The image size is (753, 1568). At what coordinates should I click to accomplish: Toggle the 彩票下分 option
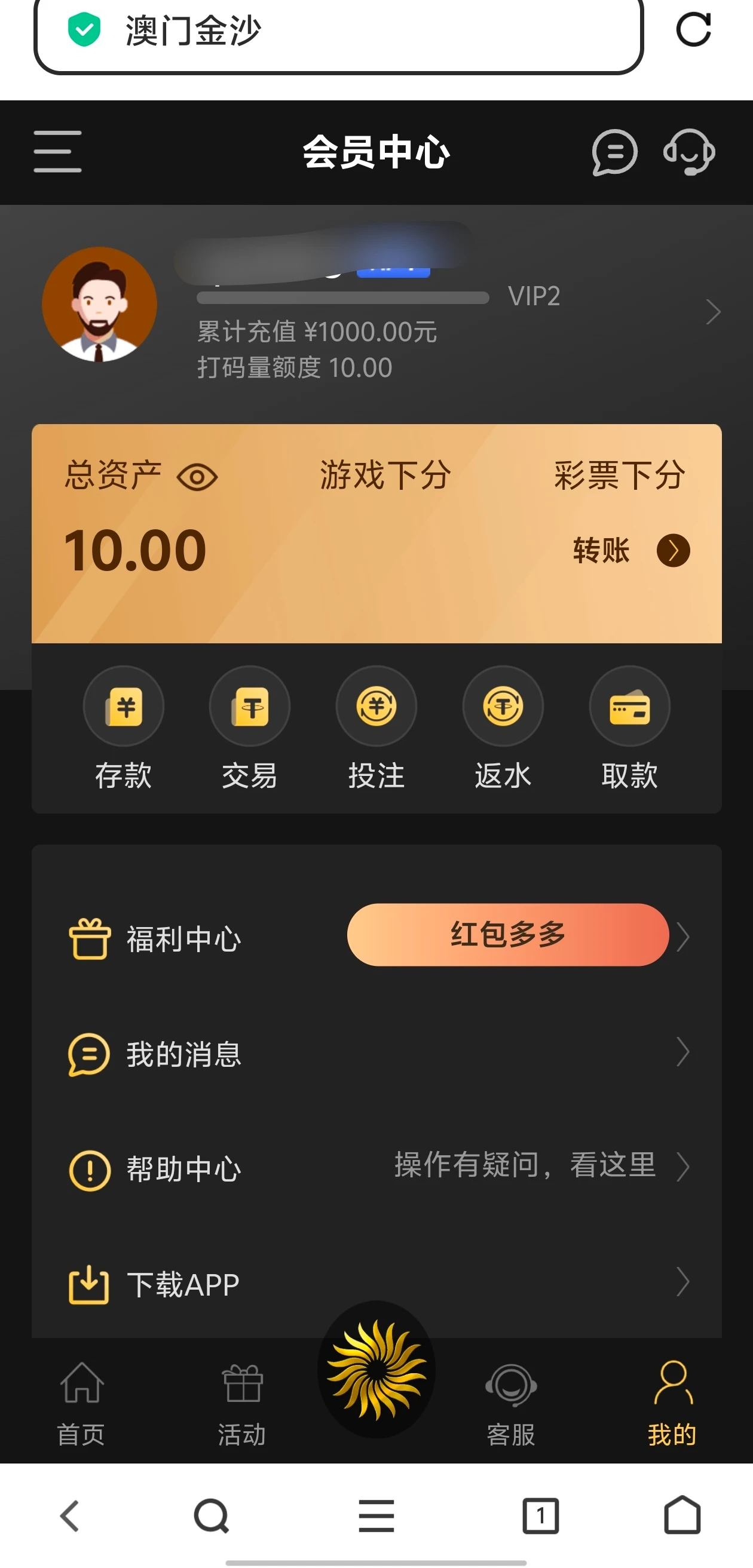pos(619,477)
